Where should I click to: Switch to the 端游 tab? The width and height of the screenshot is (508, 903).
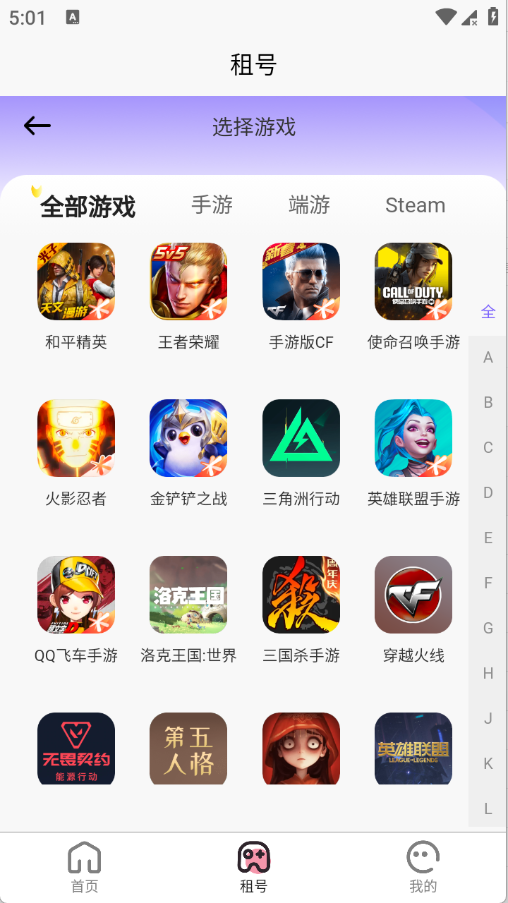(309, 205)
